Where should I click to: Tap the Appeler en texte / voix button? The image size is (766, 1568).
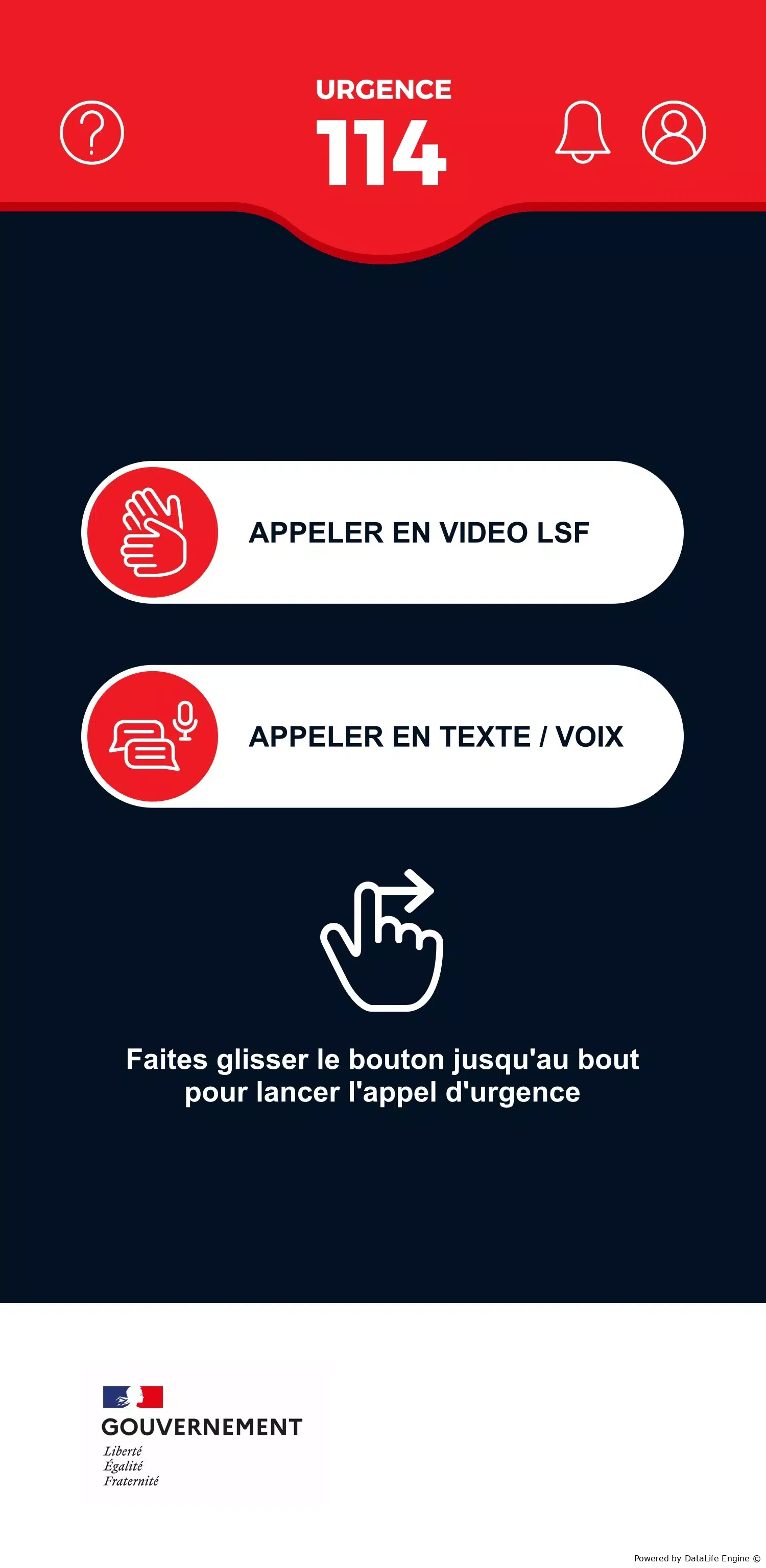click(x=382, y=737)
